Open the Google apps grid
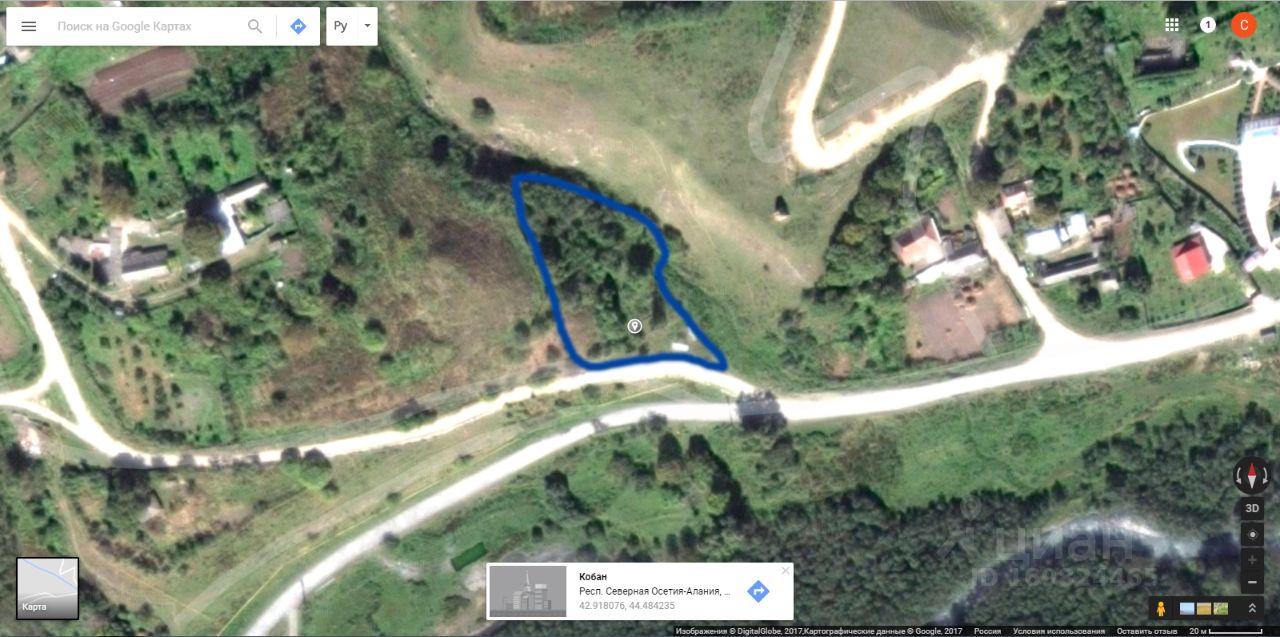The image size is (1280, 637). point(1172,25)
